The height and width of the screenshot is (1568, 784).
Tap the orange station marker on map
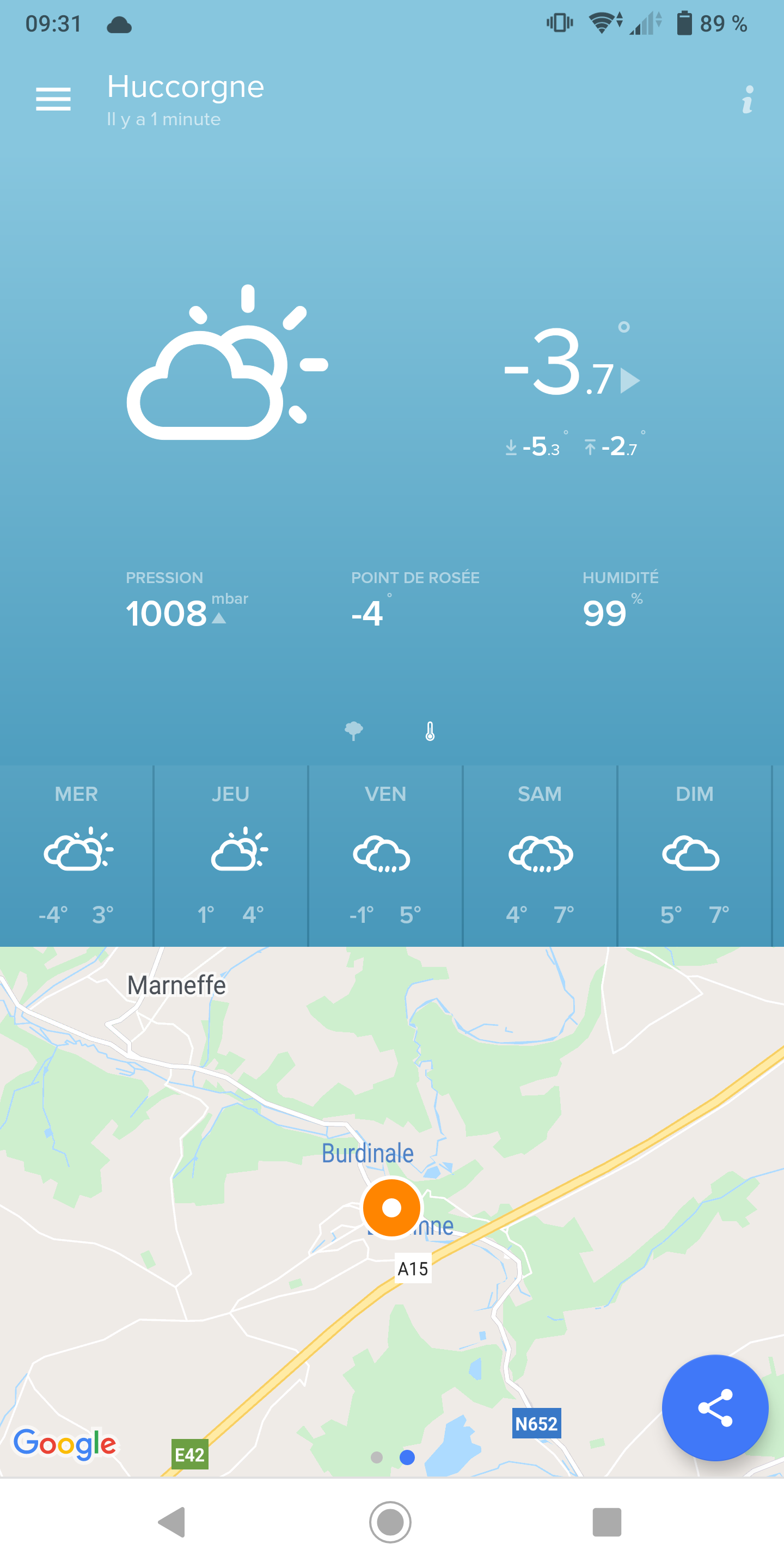[x=391, y=1208]
